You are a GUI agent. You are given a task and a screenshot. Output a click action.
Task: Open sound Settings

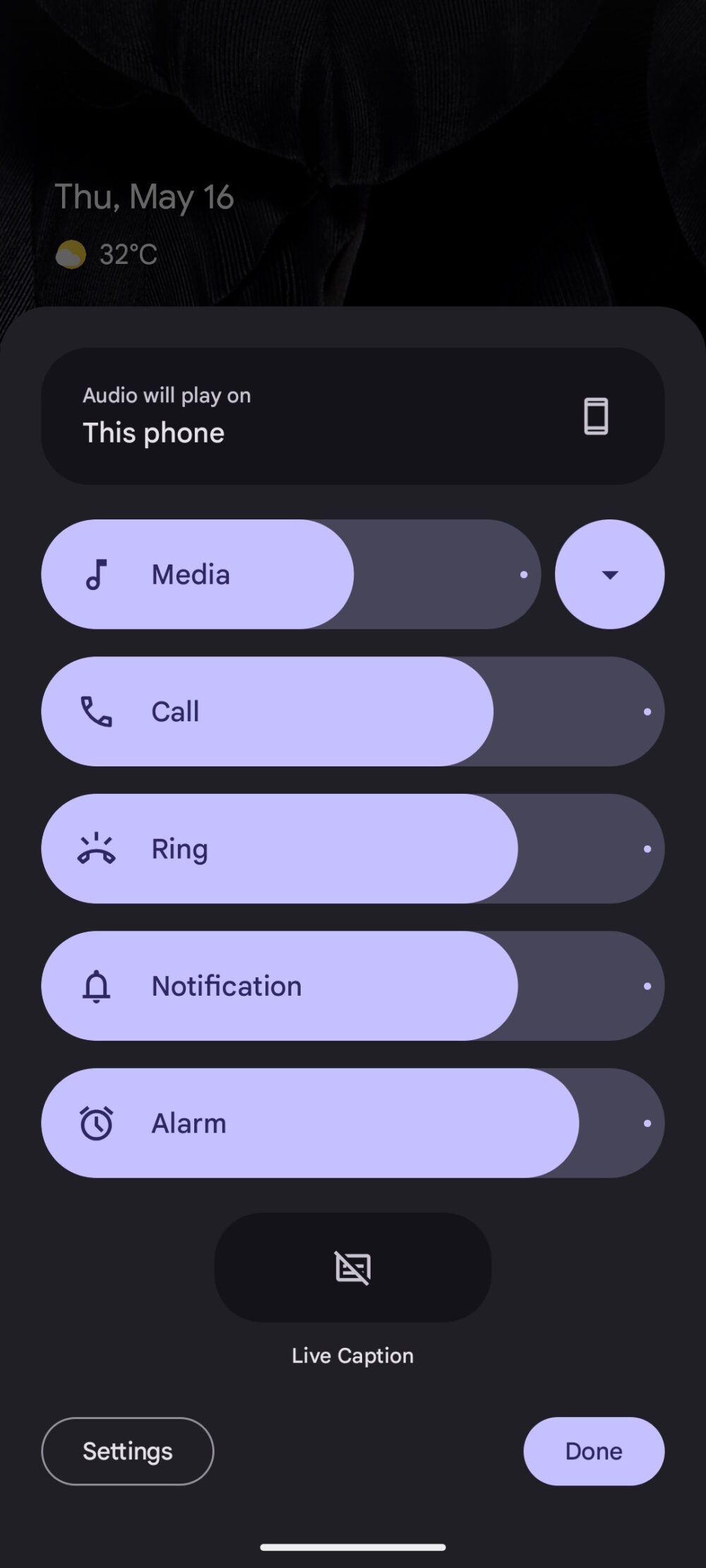pos(127,1451)
